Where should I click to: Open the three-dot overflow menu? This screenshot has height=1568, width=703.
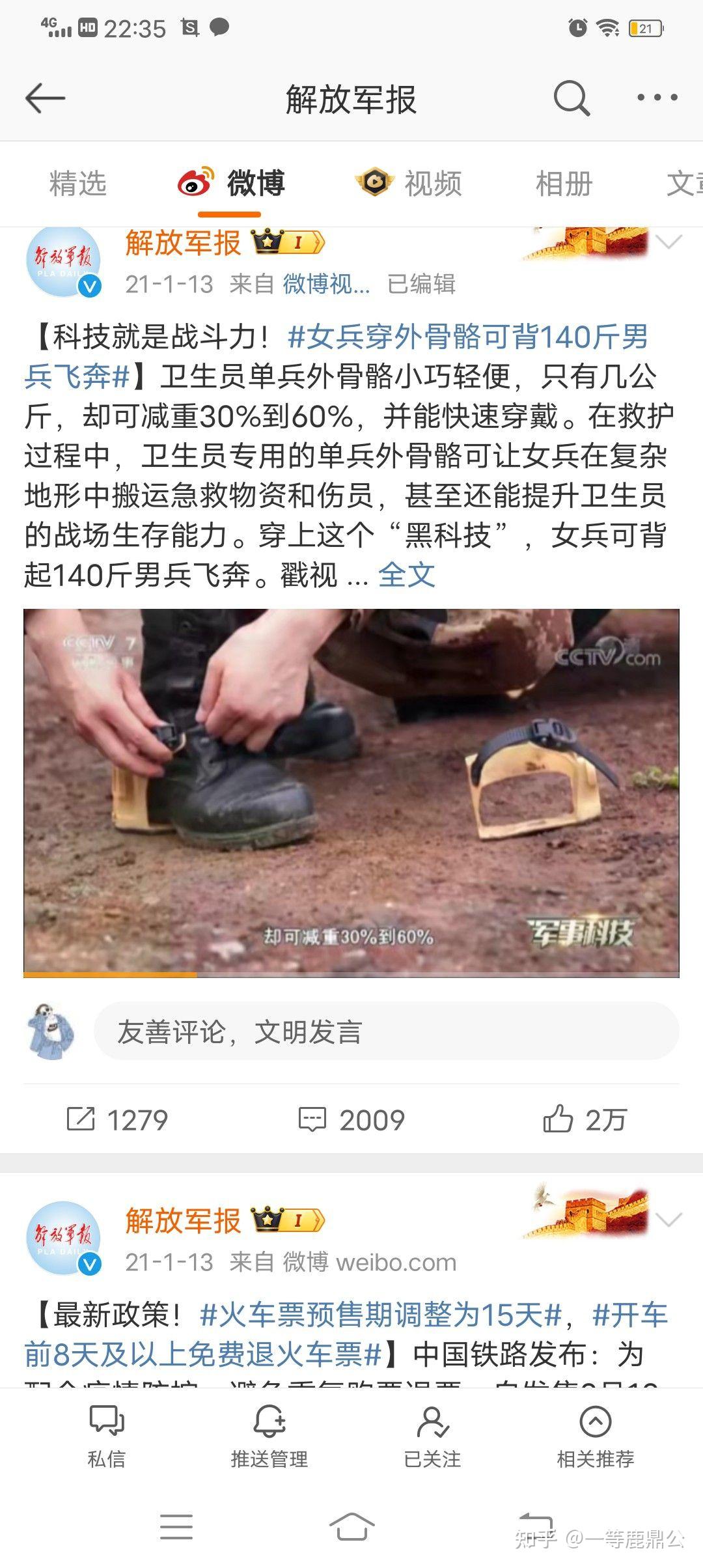coord(657,98)
